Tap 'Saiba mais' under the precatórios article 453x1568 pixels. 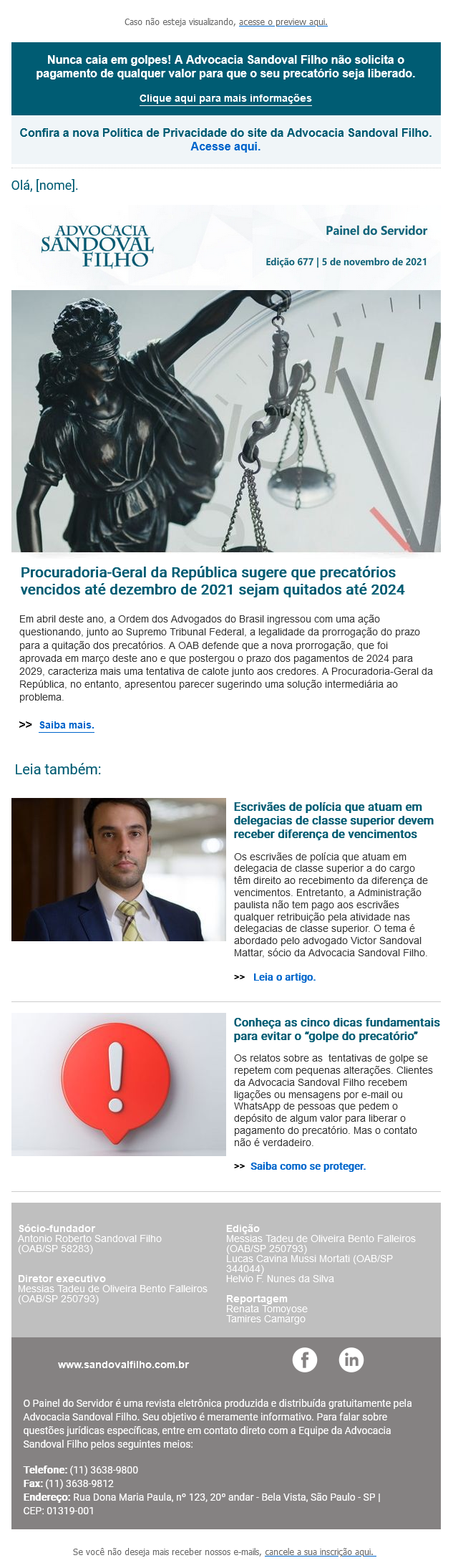click(67, 725)
